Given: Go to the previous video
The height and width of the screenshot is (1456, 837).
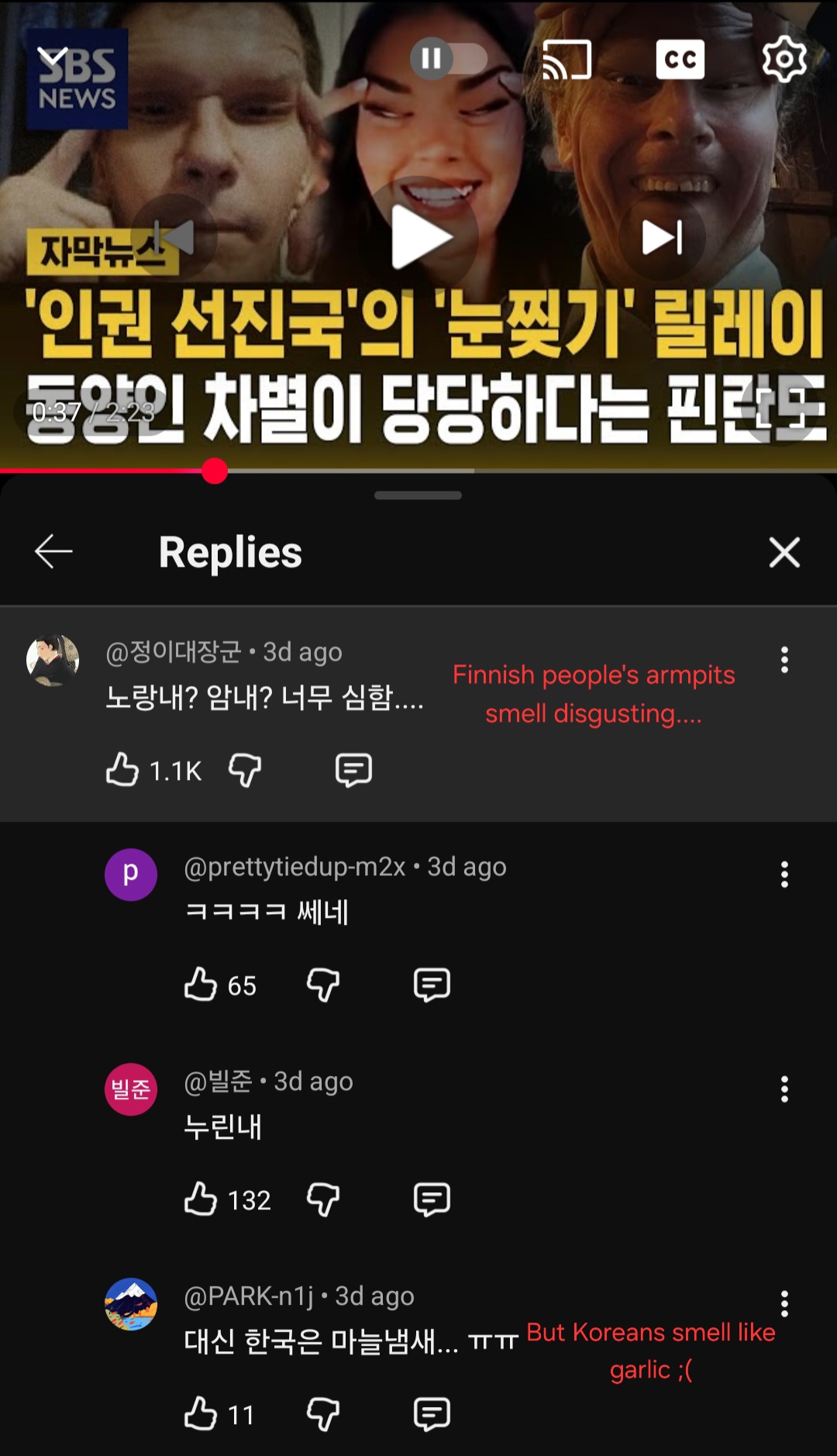Looking at the screenshot, I should coord(175,237).
